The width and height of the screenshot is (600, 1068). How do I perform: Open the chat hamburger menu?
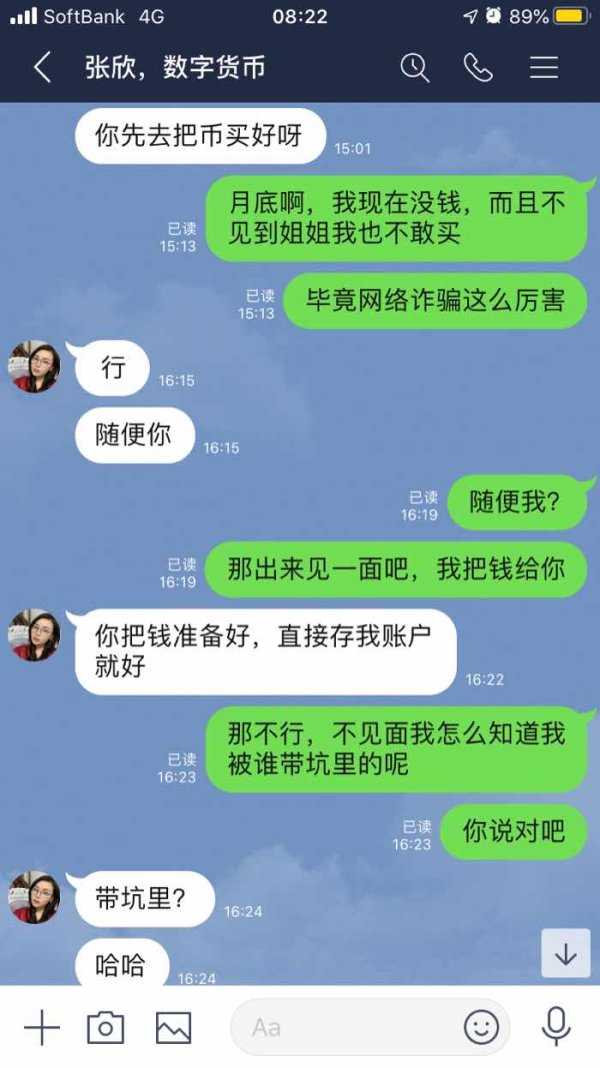pyautogui.click(x=544, y=67)
